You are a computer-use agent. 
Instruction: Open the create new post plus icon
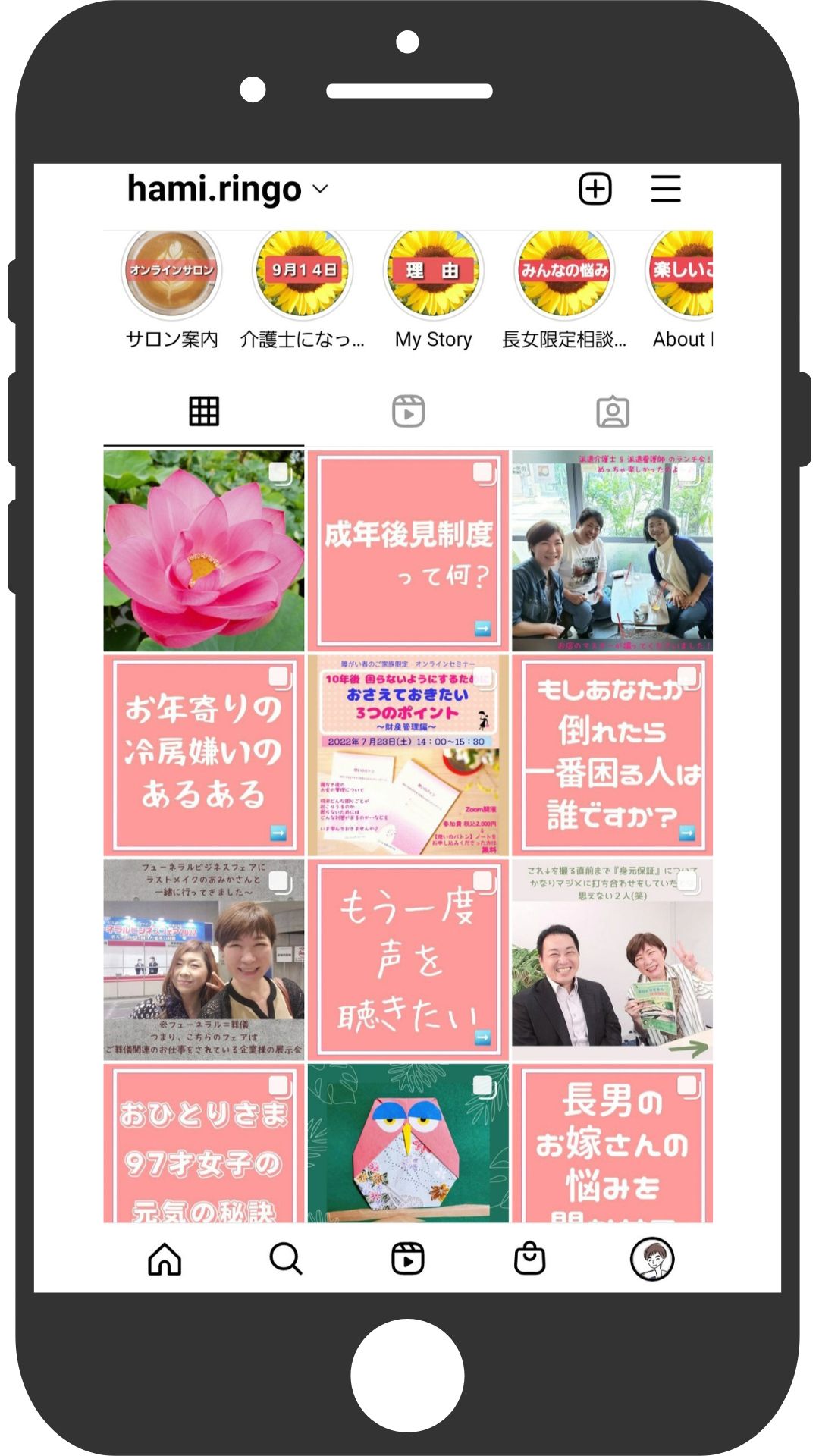(595, 189)
